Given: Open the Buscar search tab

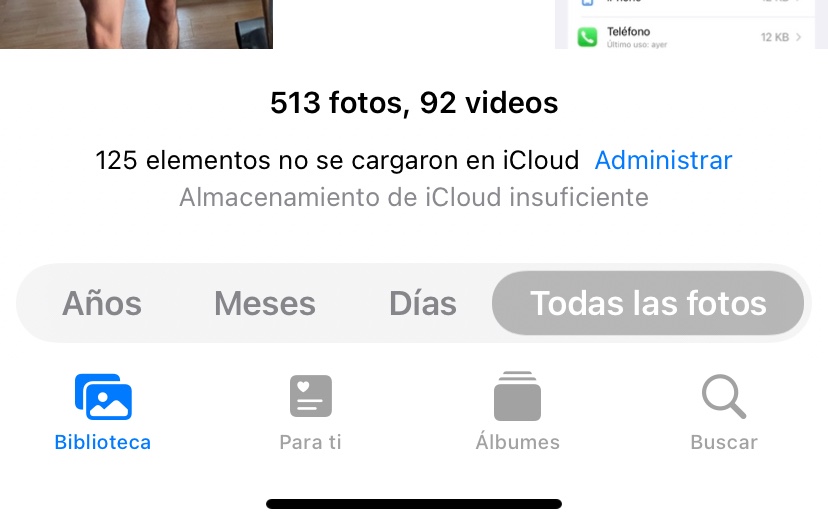Looking at the screenshot, I should pyautogui.click(x=724, y=412).
